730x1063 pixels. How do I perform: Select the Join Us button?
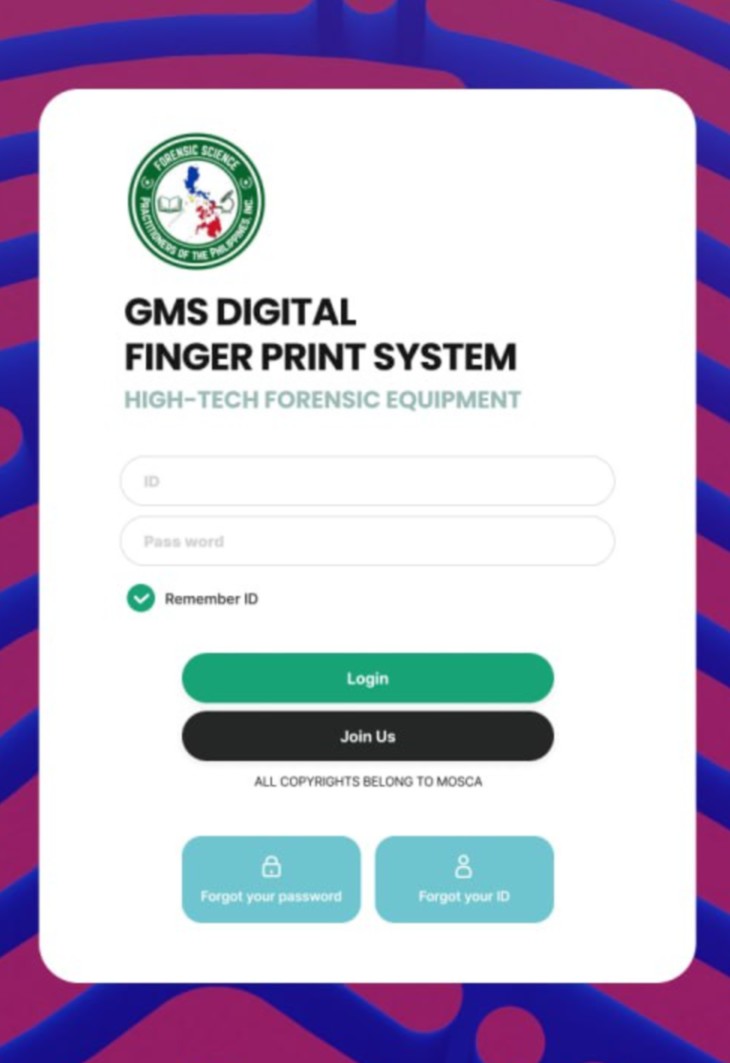click(367, 736)
